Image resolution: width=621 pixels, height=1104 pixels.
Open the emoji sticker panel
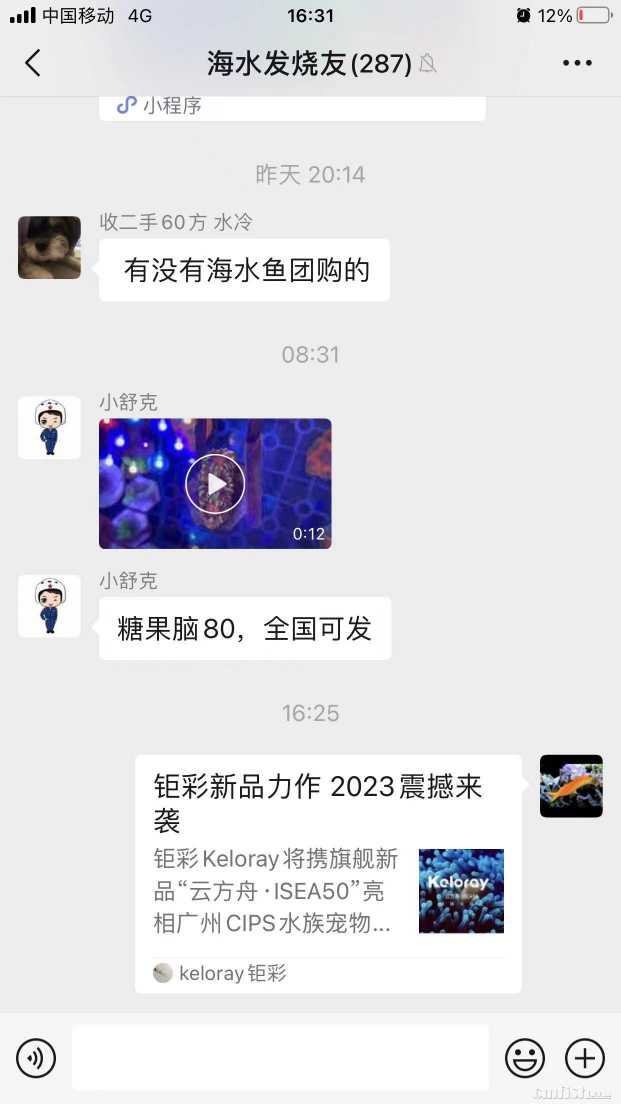click(x=525, y=1057)
